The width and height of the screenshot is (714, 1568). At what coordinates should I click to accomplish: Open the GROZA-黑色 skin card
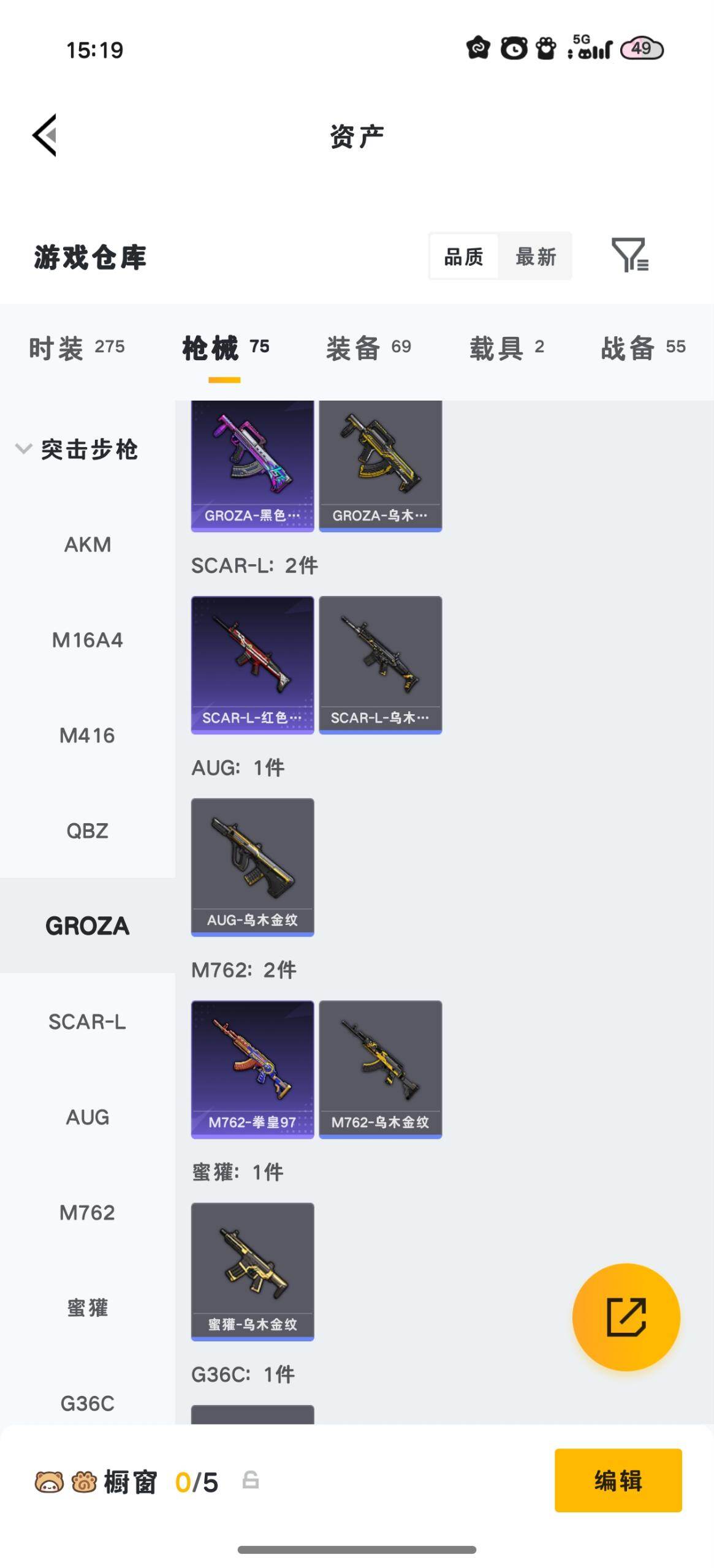253,466
